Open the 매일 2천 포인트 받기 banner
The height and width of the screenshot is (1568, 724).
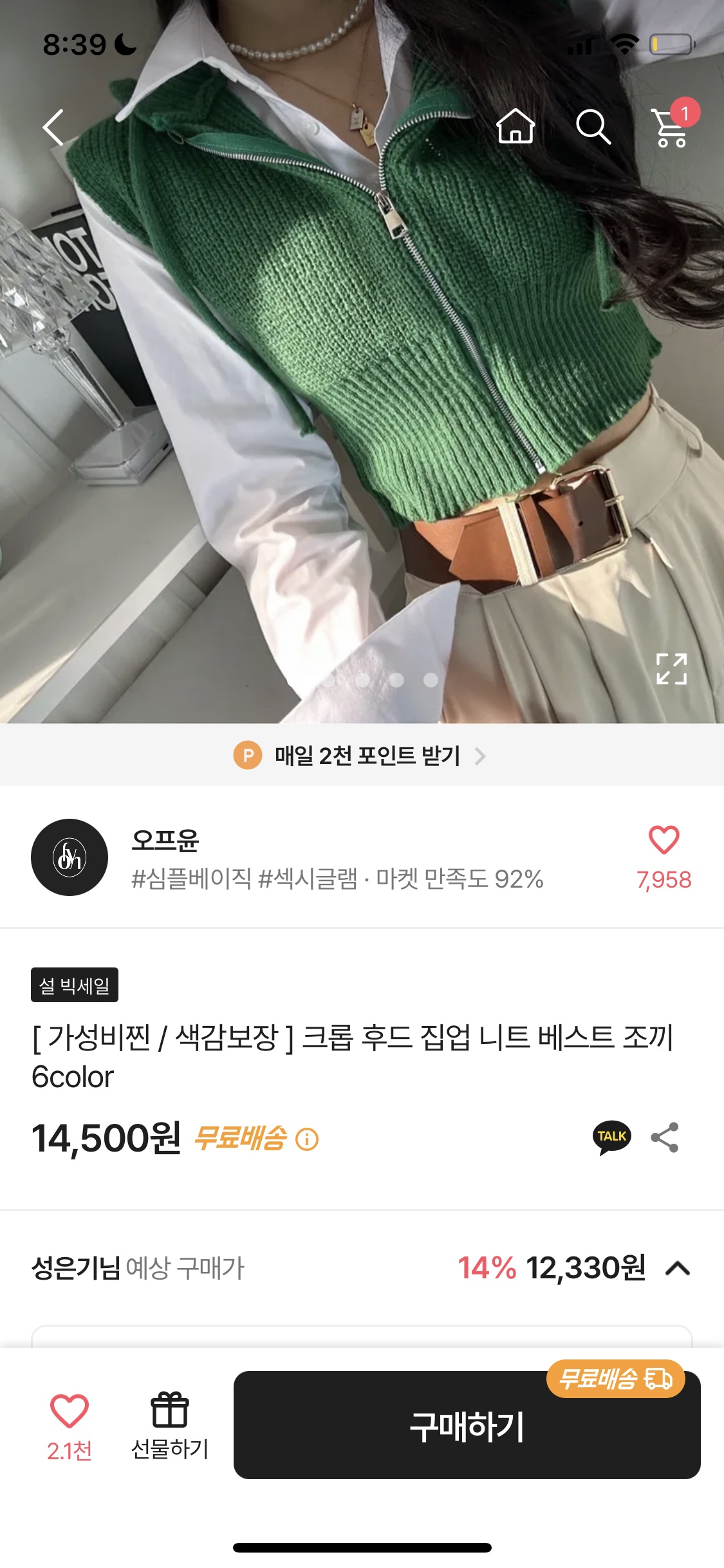click(360, 756)
